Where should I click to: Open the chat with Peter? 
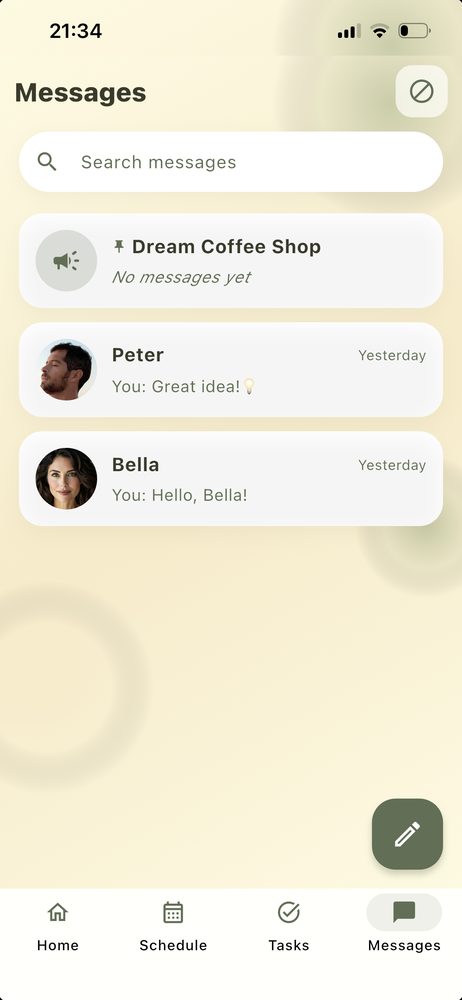pos(231,370)
